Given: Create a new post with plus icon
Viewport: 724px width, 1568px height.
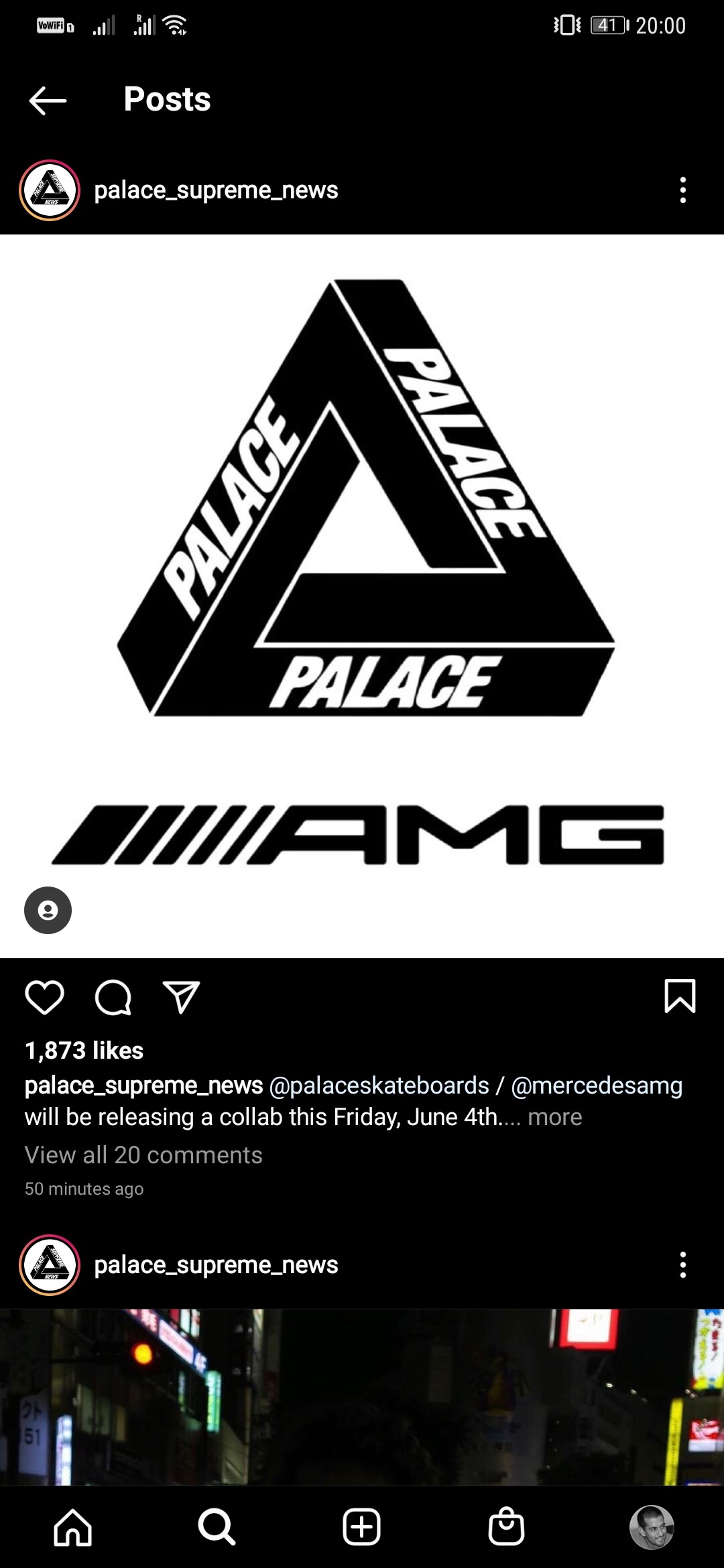Looking at the screenshot, I should (361, 1528).
